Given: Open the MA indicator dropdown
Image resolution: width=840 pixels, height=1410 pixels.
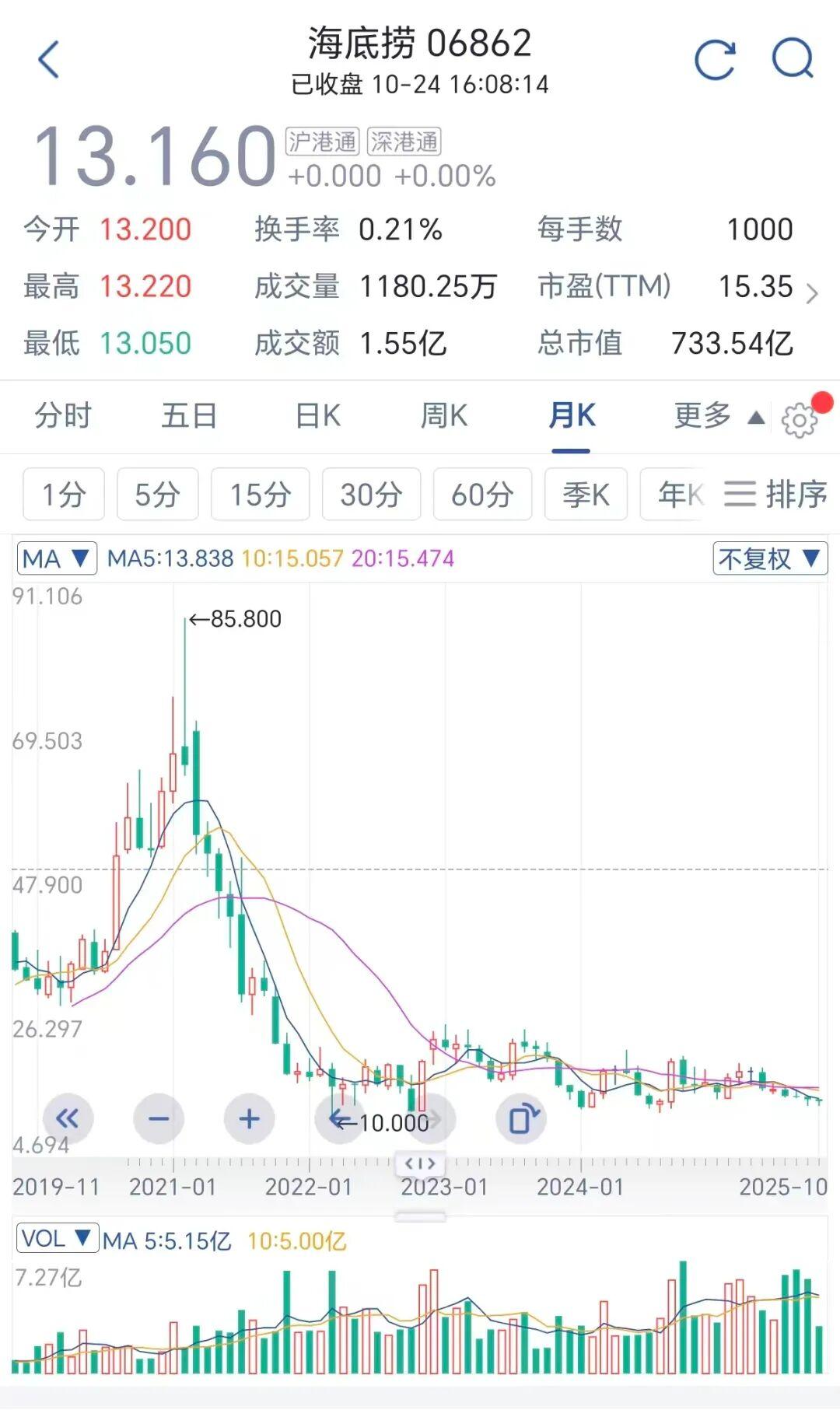Looking at the screenshot, I should pos(55,558).
